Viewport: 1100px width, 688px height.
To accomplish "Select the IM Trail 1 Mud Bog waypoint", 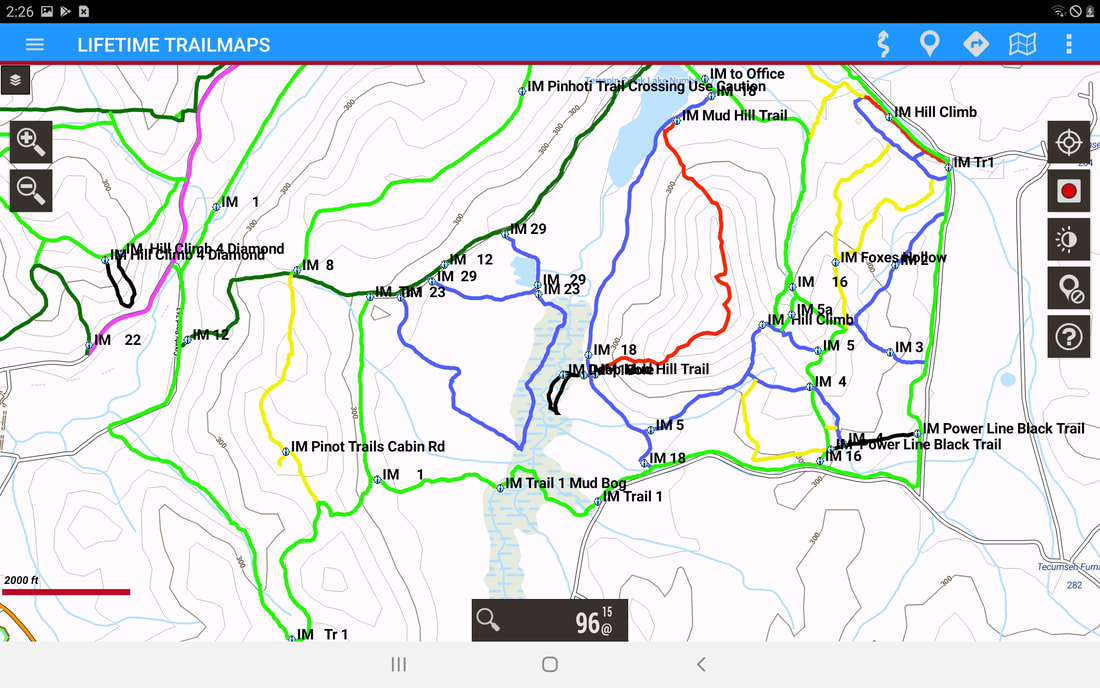I will tap(500, 487).
